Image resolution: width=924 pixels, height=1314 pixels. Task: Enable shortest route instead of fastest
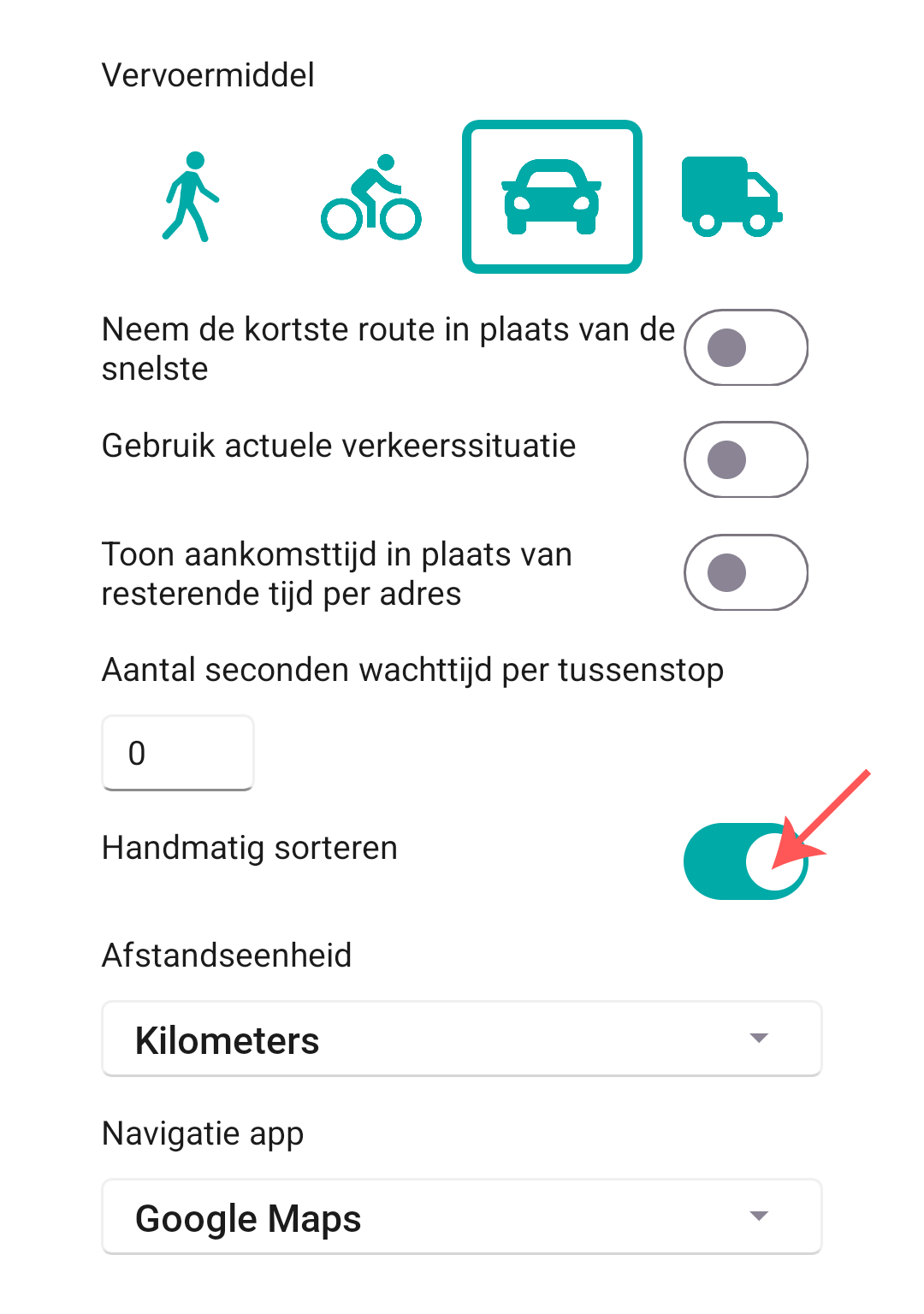pos(745,348)
